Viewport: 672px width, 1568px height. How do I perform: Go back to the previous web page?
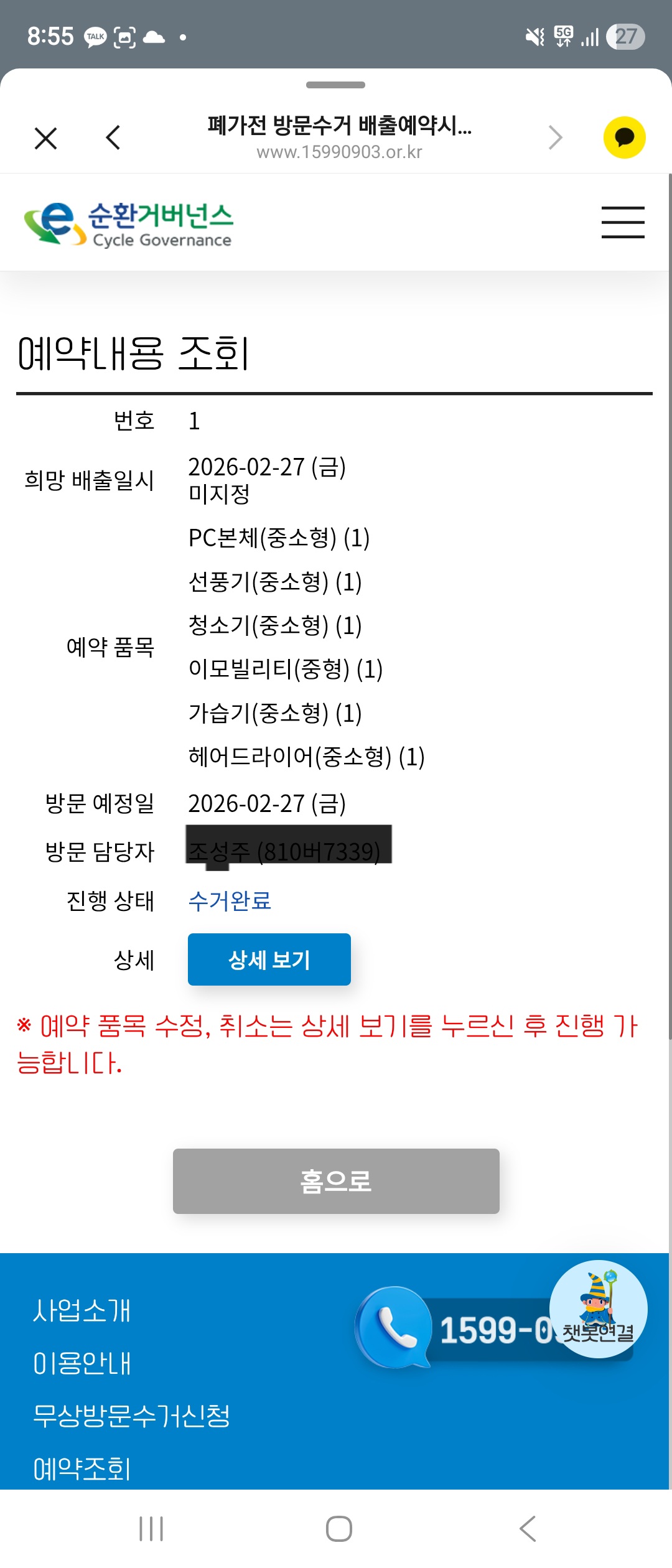click(x=113, y=138)
